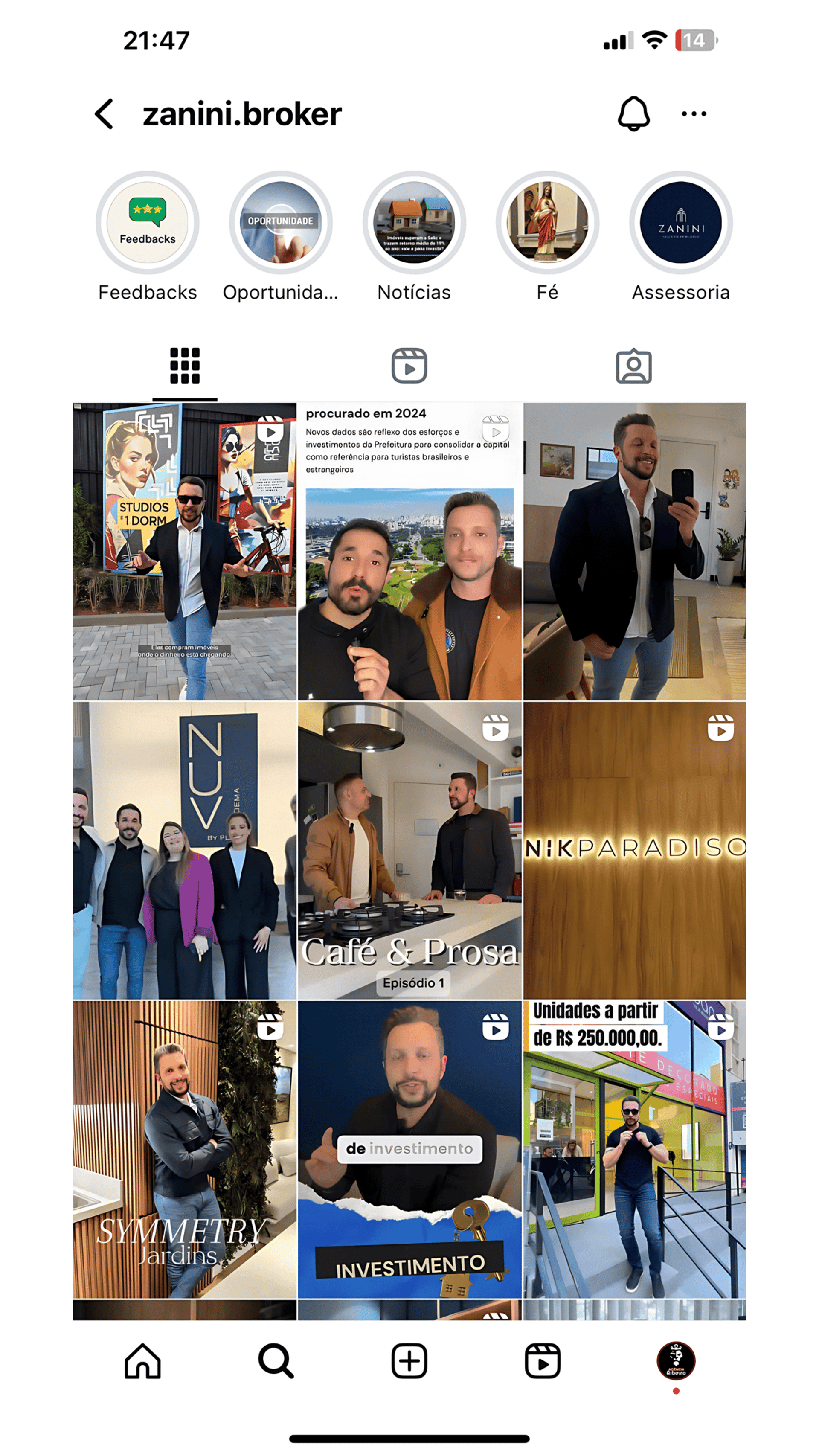Play the Café & Prosa Episódio 1 reel
The width and height of the screenshot is (819, 1456).
(x=409, y=850)
